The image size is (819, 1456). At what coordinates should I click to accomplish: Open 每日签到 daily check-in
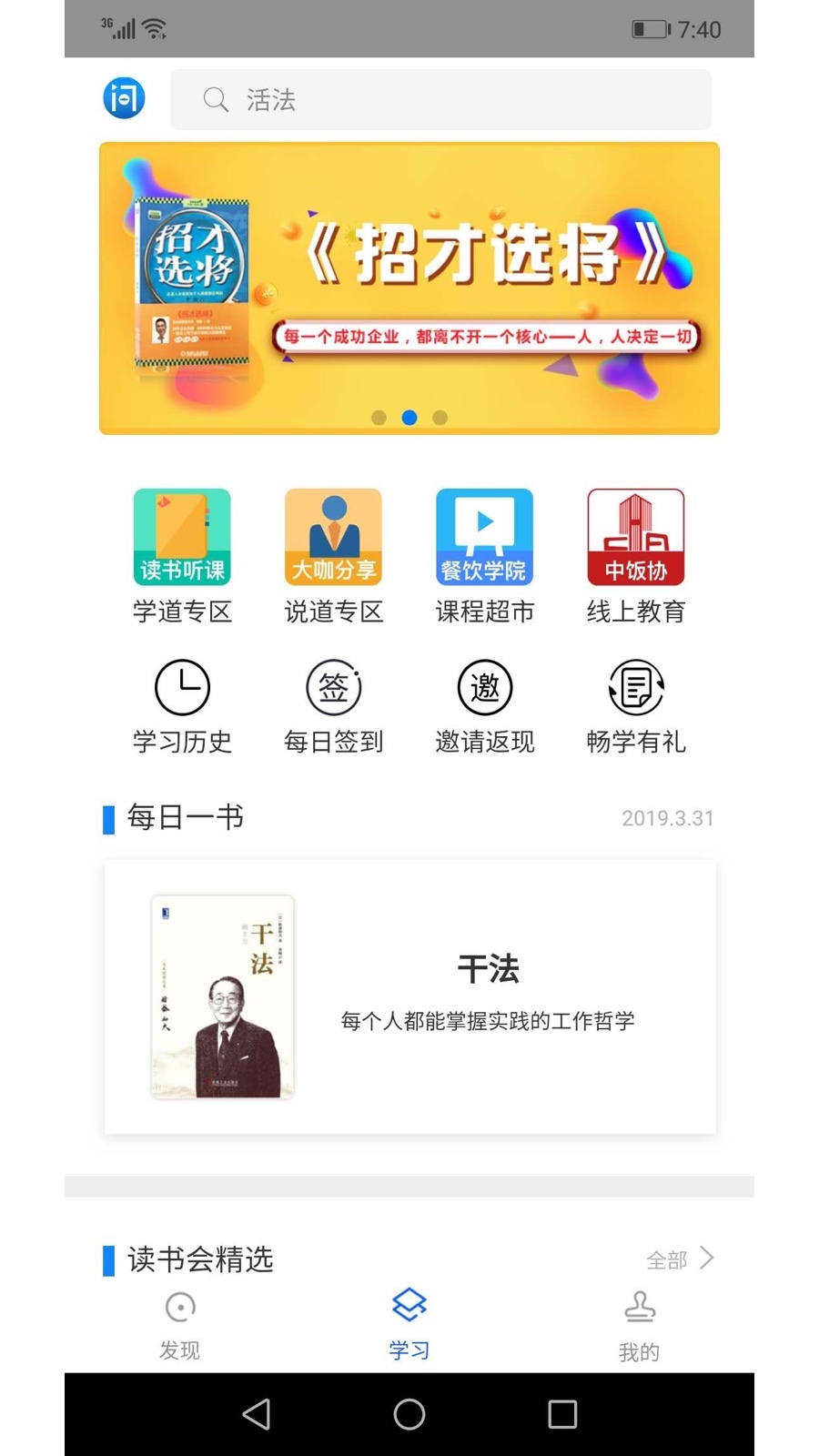click(333, 706)
